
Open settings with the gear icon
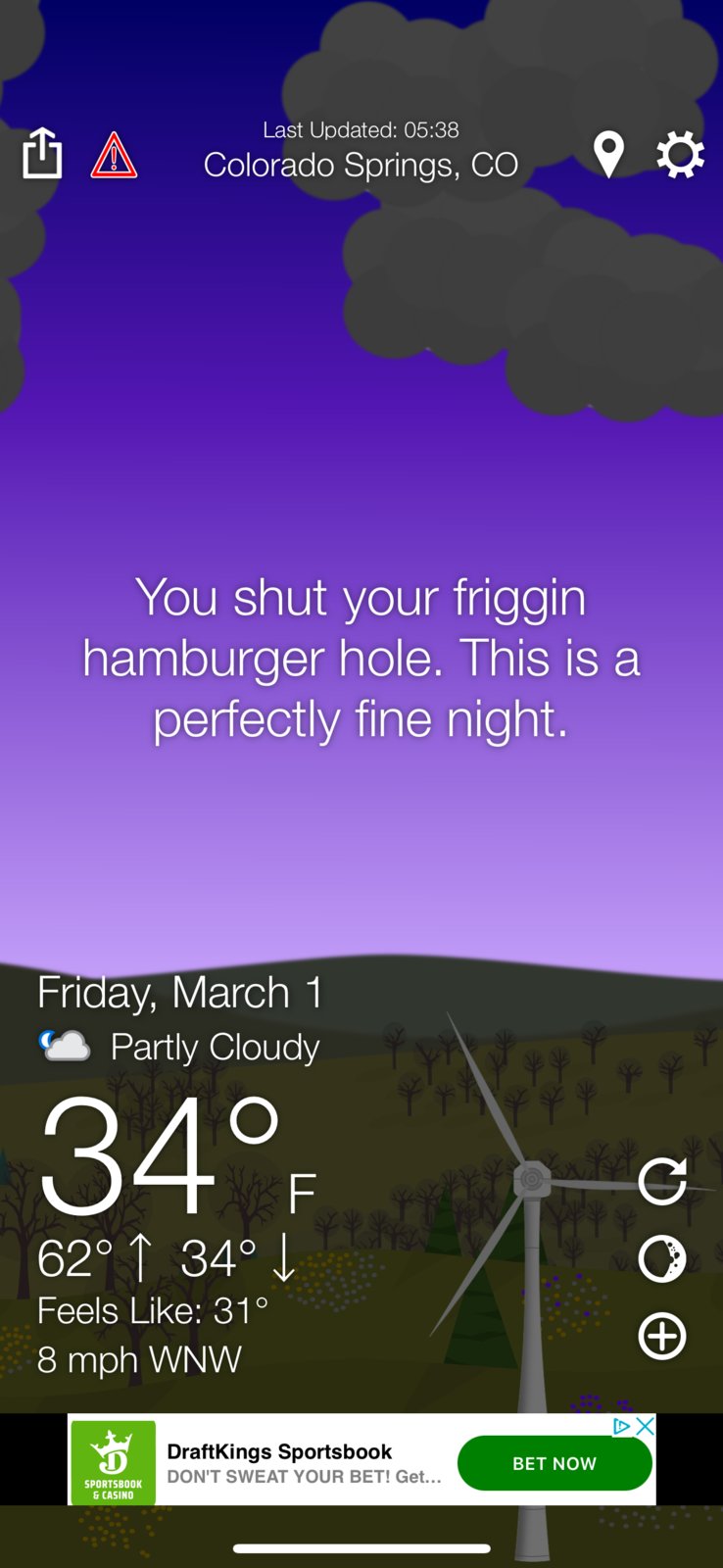pos(680,155)
